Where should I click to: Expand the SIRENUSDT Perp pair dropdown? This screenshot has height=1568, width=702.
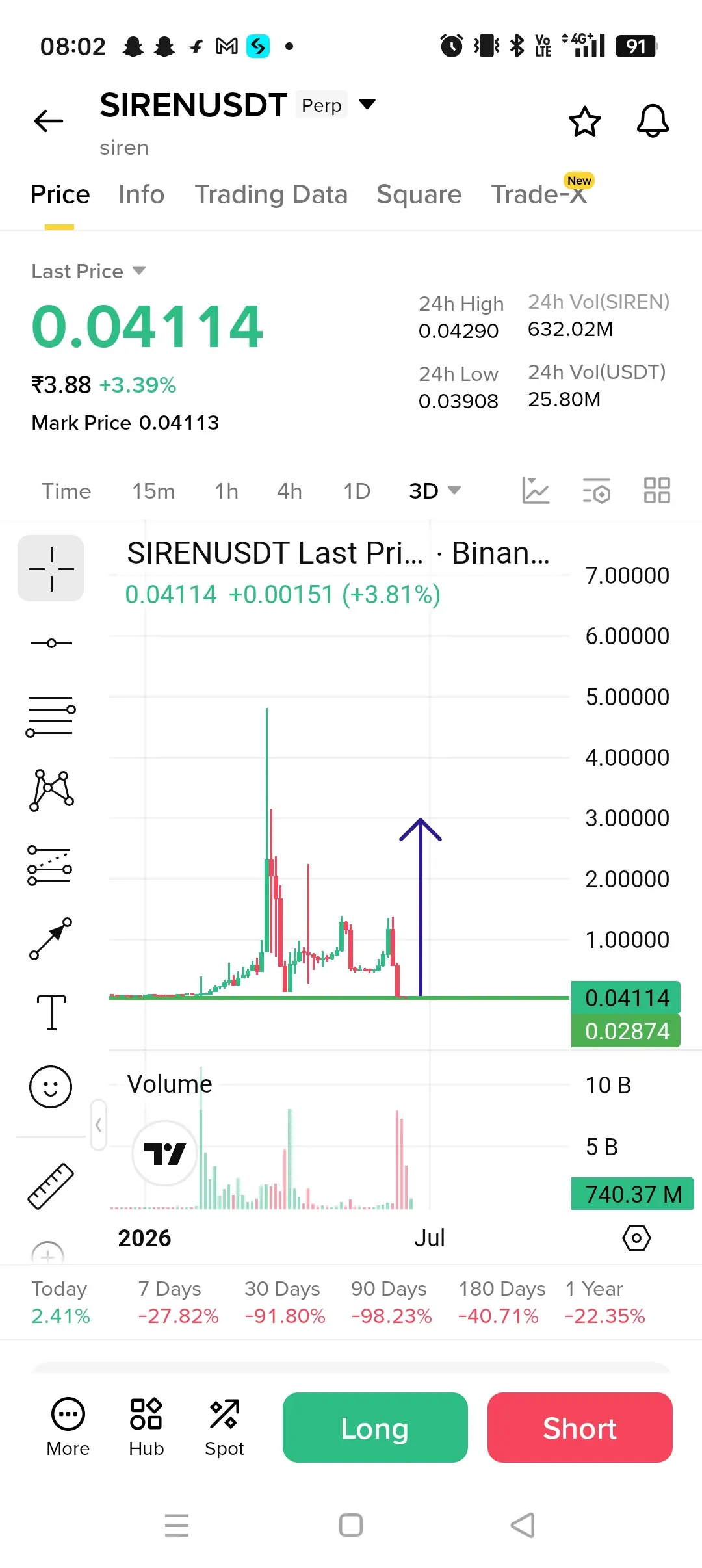pos(367,105)
